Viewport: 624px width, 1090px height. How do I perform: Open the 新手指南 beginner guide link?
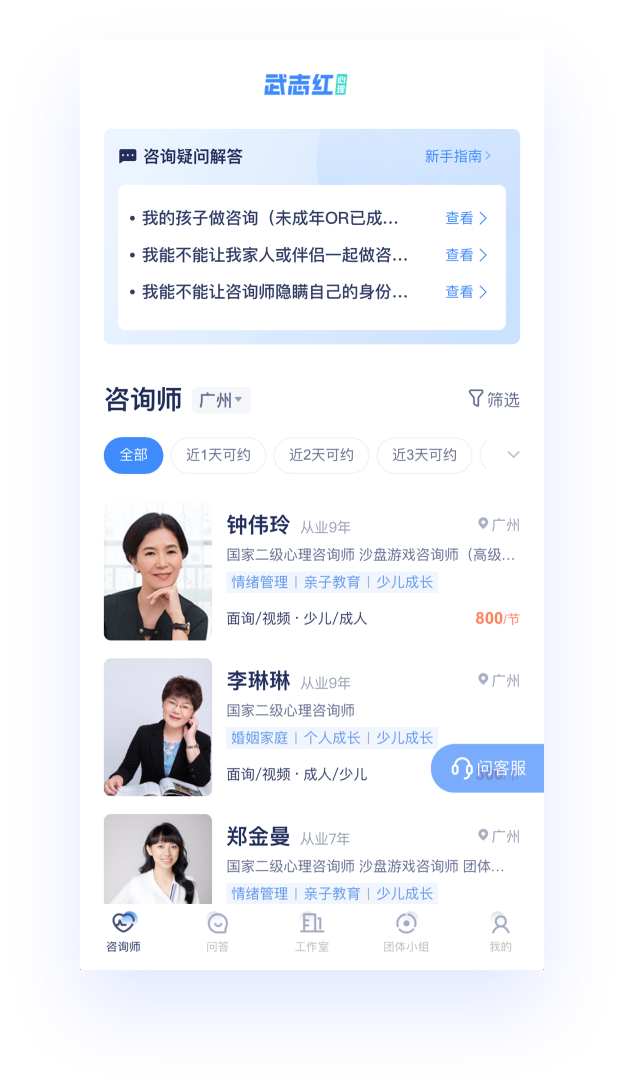[458, 156]
